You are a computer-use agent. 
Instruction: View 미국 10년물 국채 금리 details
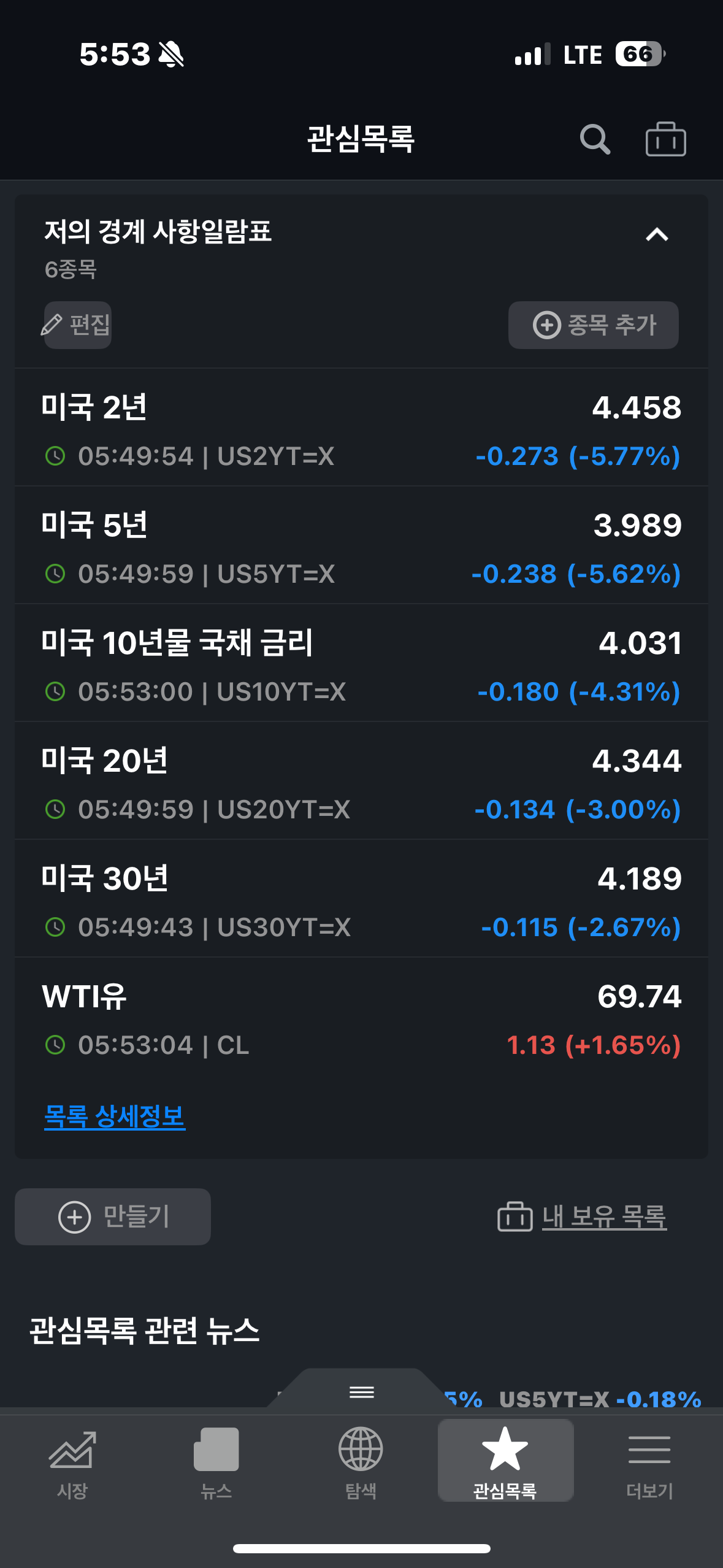[x=361, y=663]
